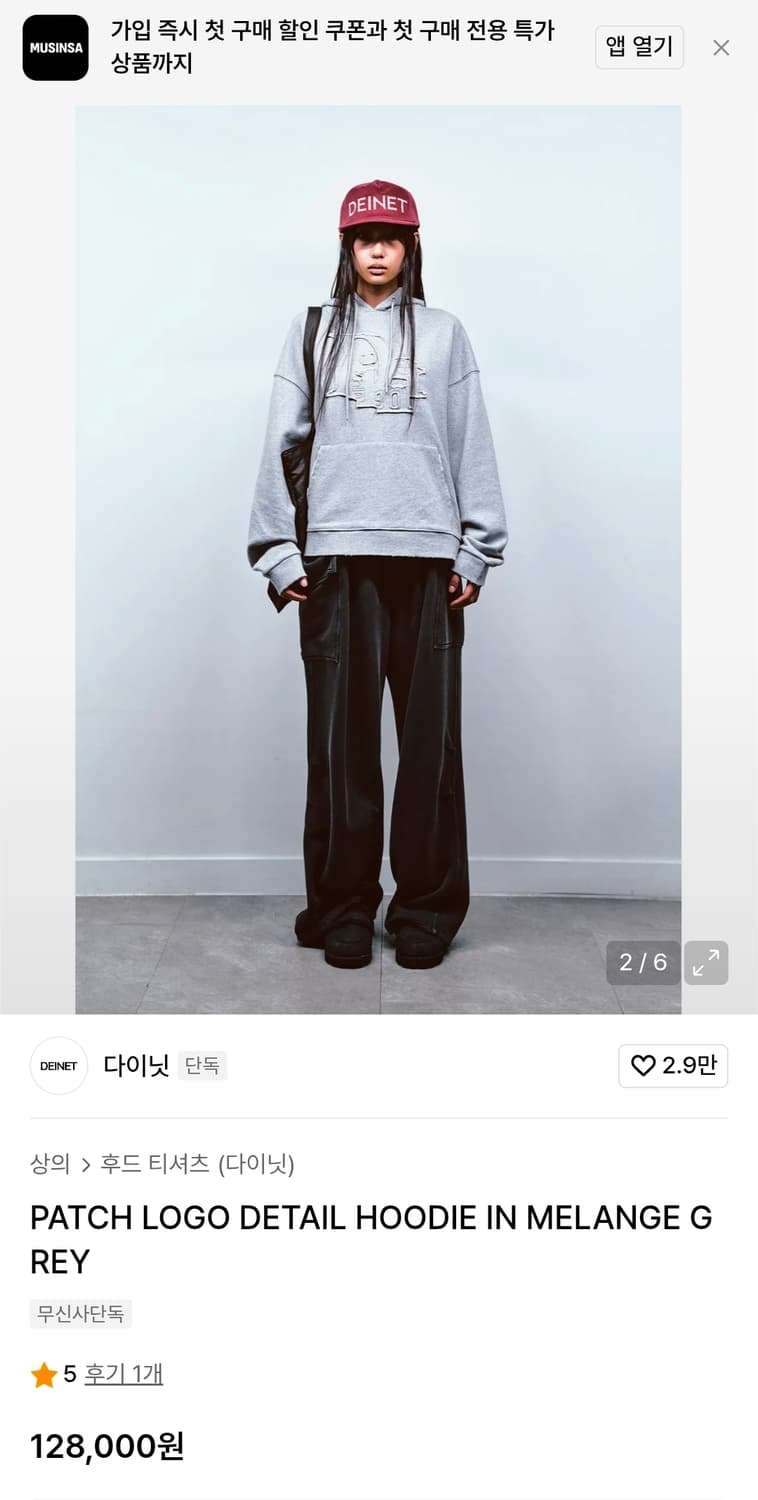This screenshot has height=1500, width=758.
Task: Select the PATCH LOGO DETAIL HOODIE title
Action: (370, 1238)
